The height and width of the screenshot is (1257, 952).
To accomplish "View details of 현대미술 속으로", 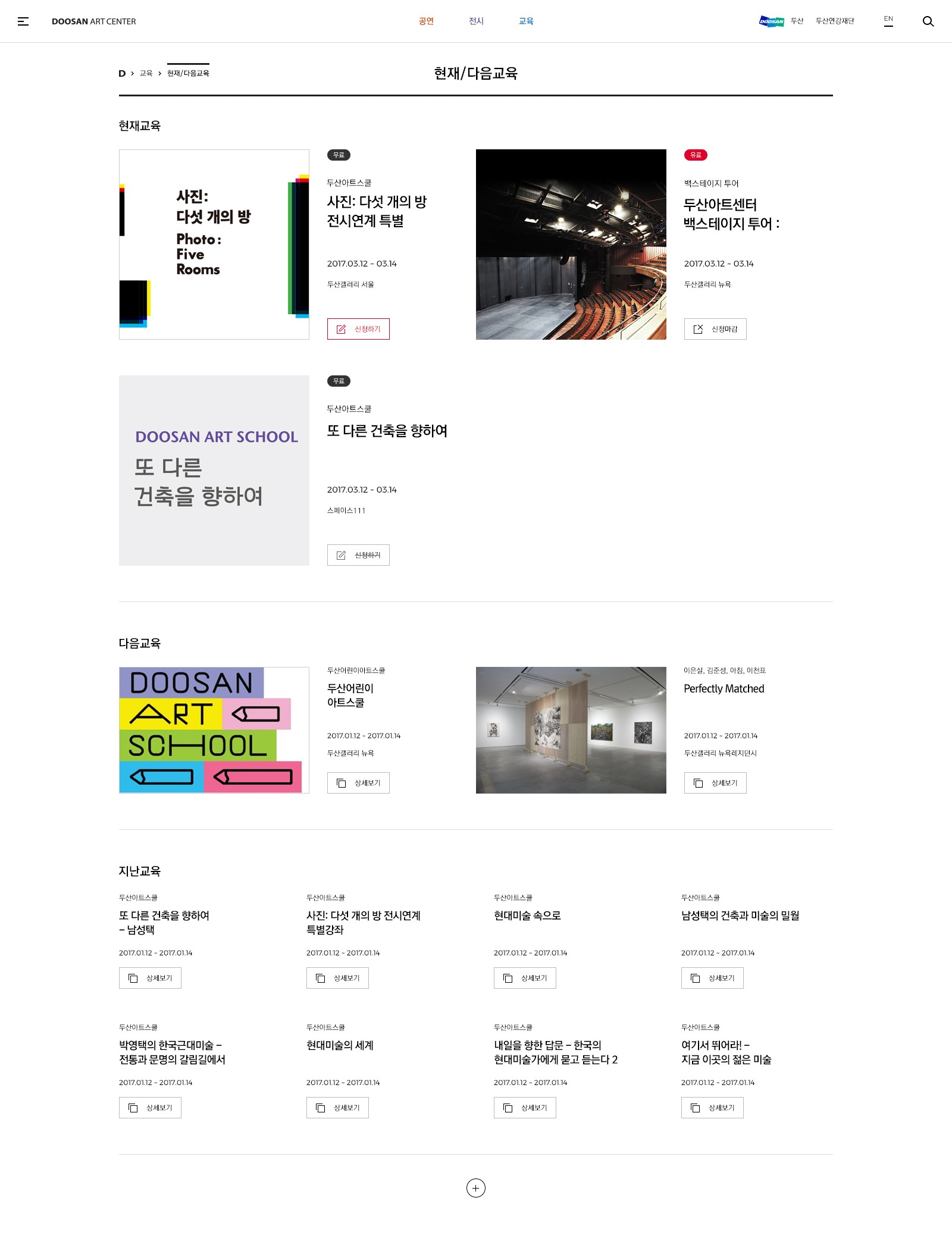I will [x=525, y=978].
